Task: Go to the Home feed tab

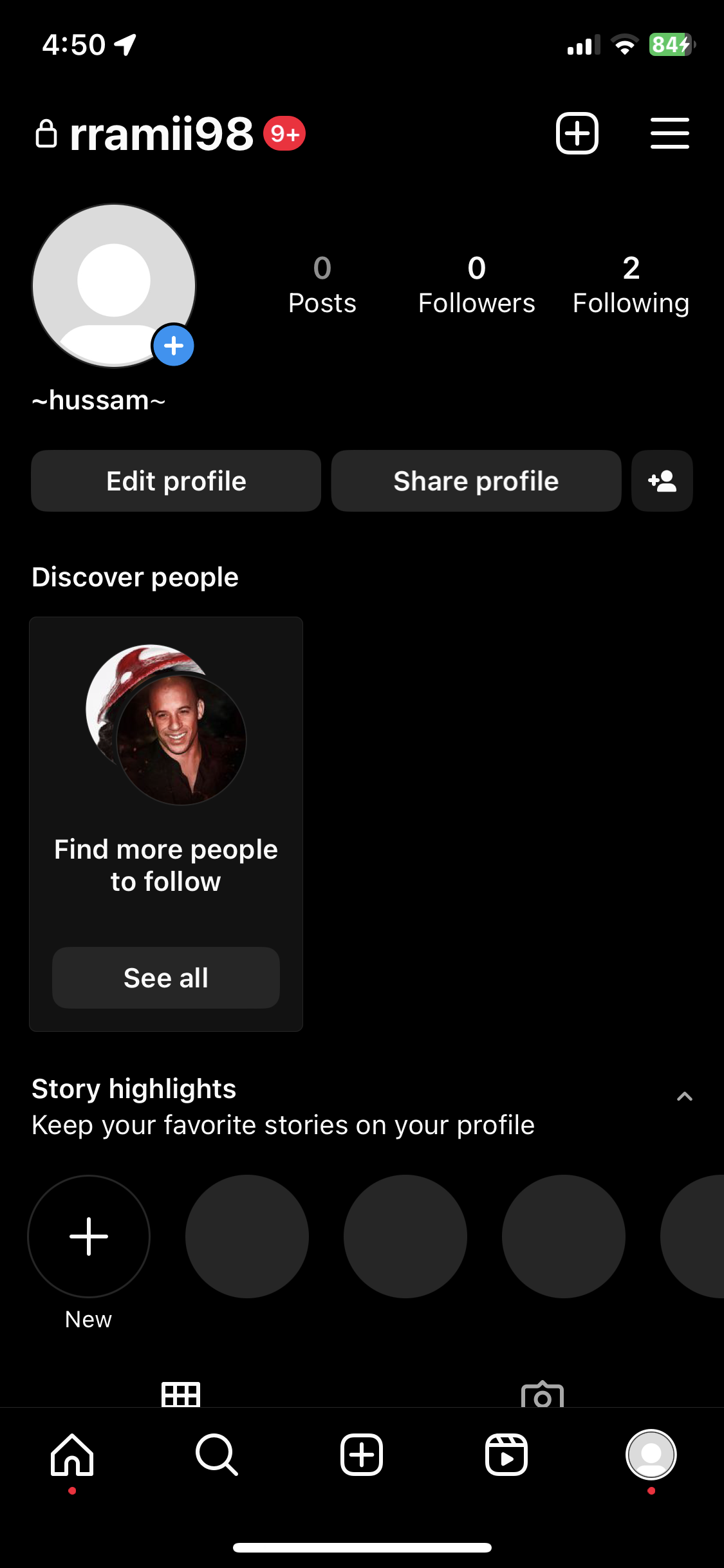Action: pyautogui.click(x=72, y=1455)
